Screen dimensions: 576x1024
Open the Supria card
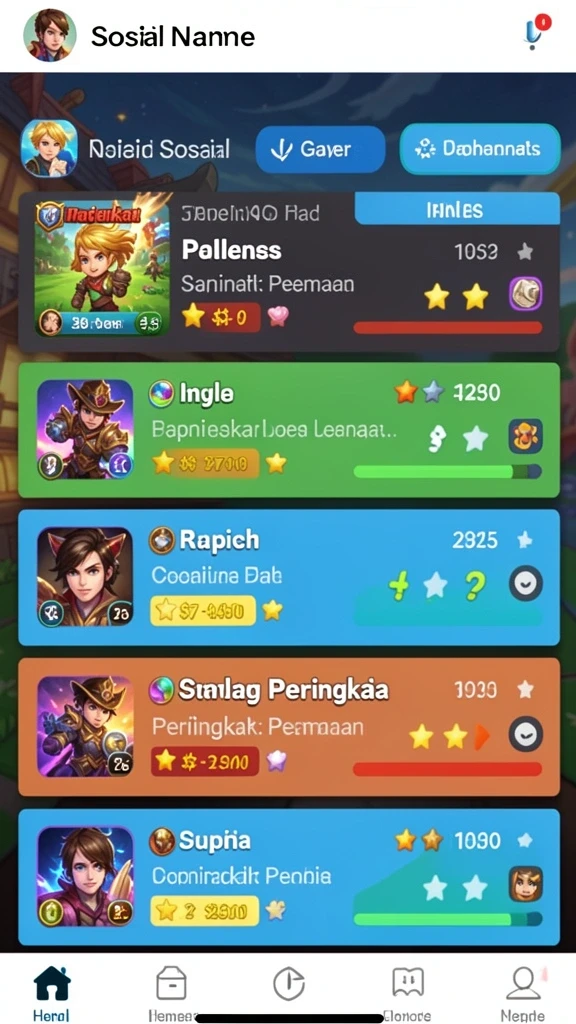coord(289,876)
